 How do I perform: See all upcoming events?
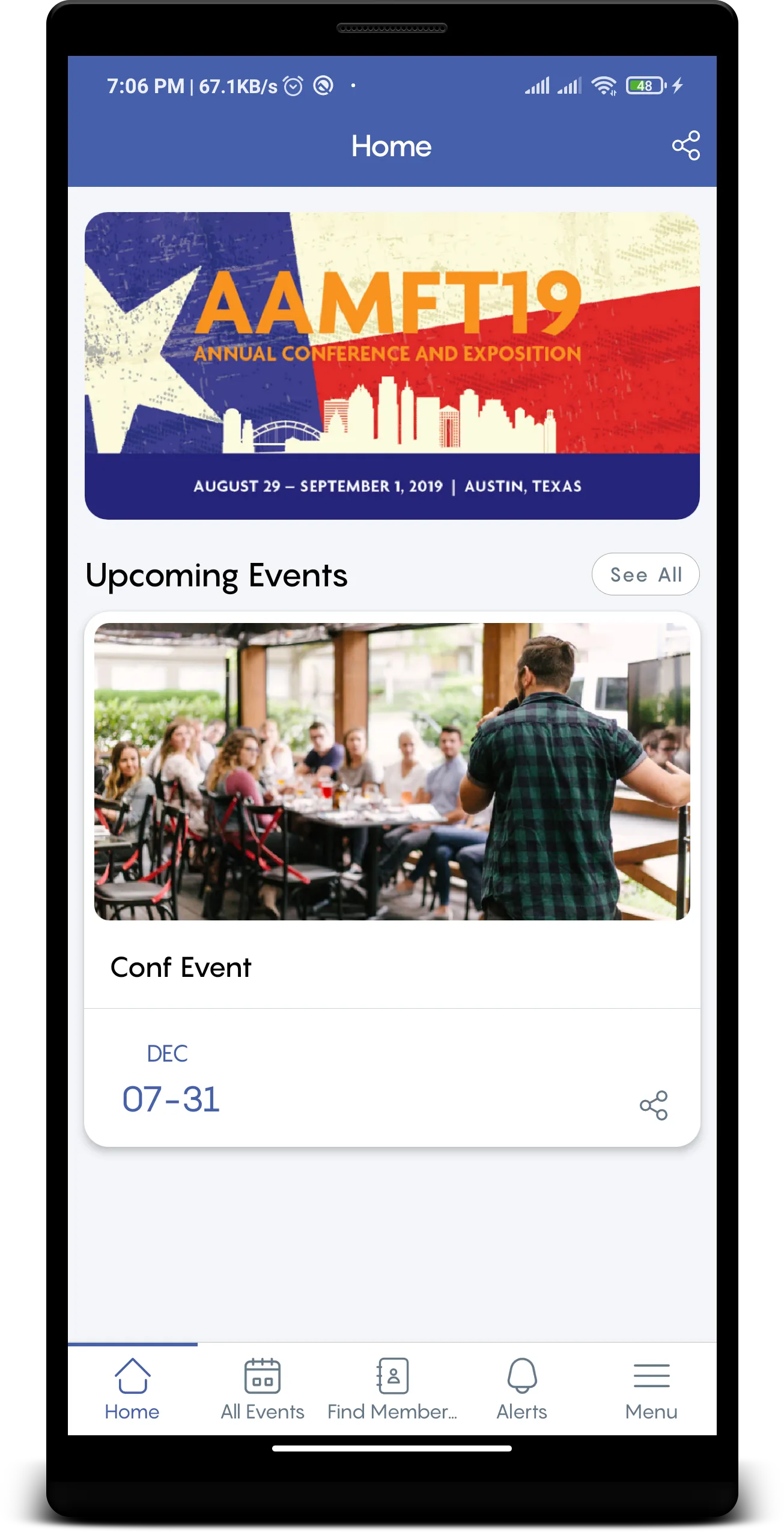[x=645, y=574]
